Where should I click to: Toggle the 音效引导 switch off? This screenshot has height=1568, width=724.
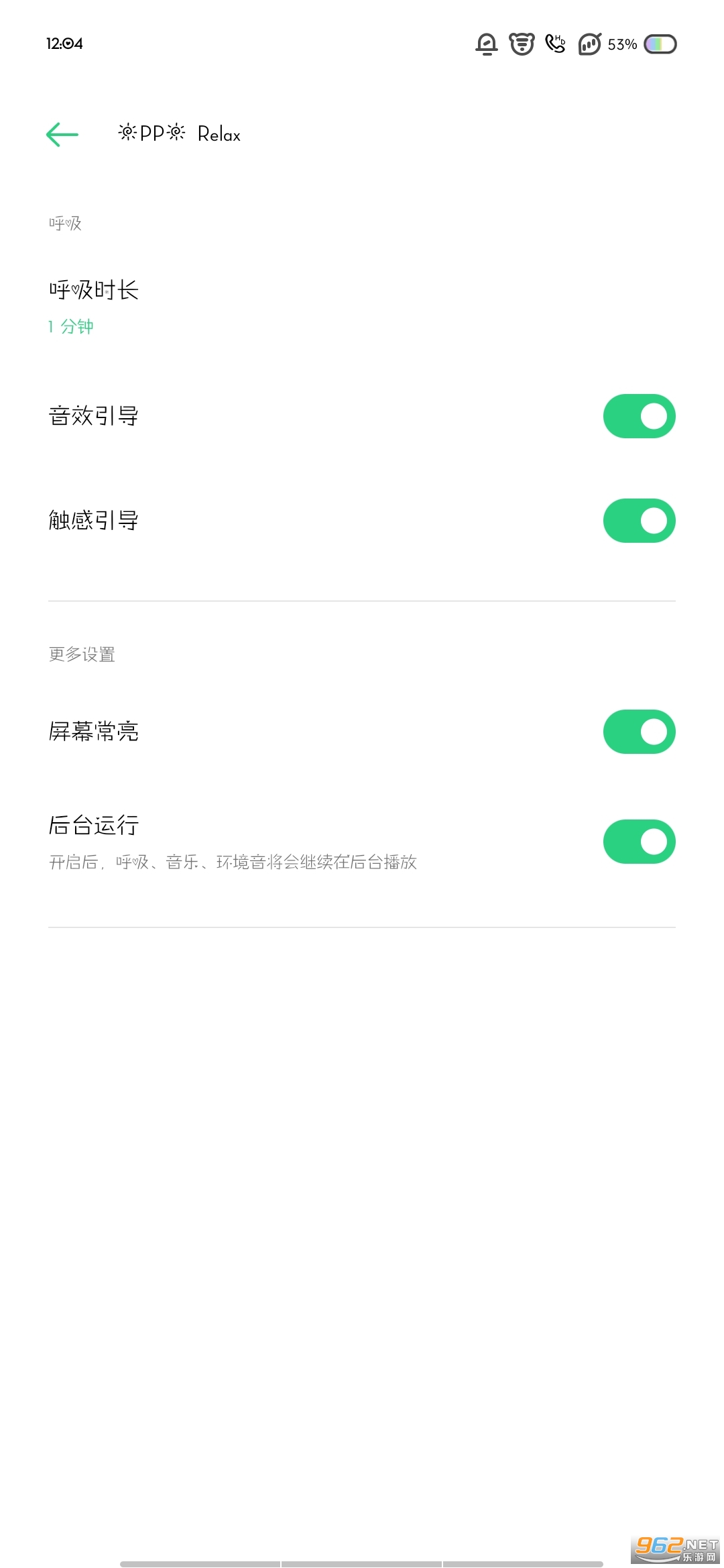coord(639,416)
